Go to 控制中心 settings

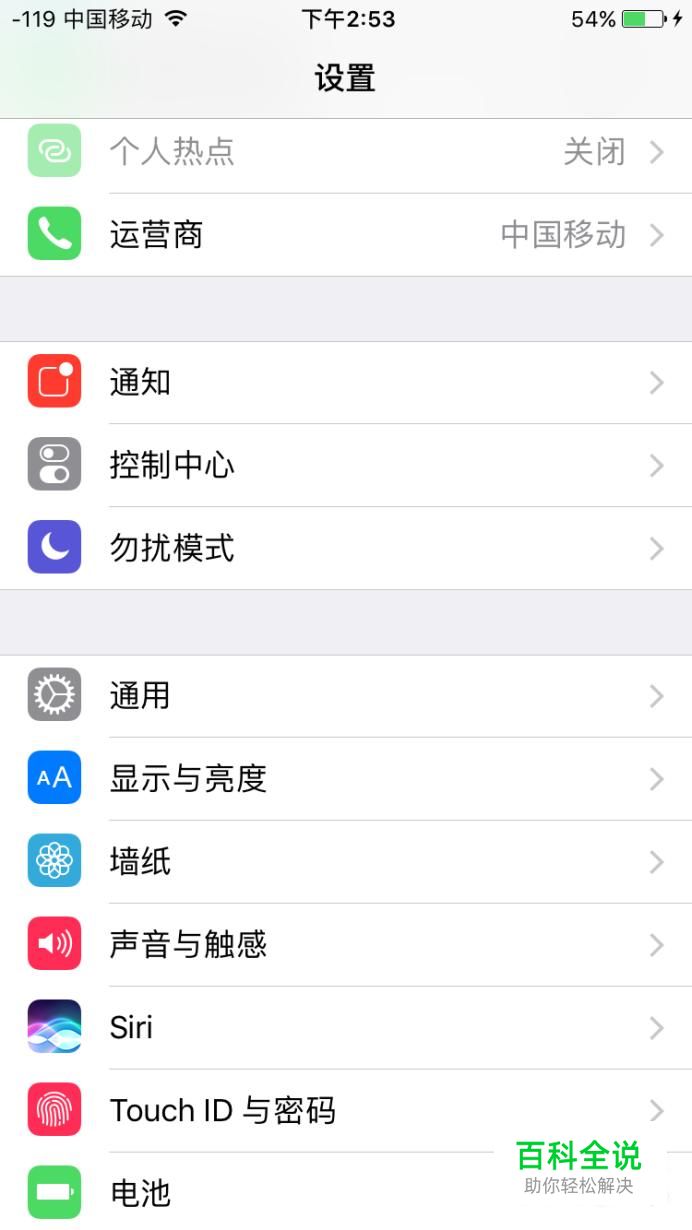[346, 465]
